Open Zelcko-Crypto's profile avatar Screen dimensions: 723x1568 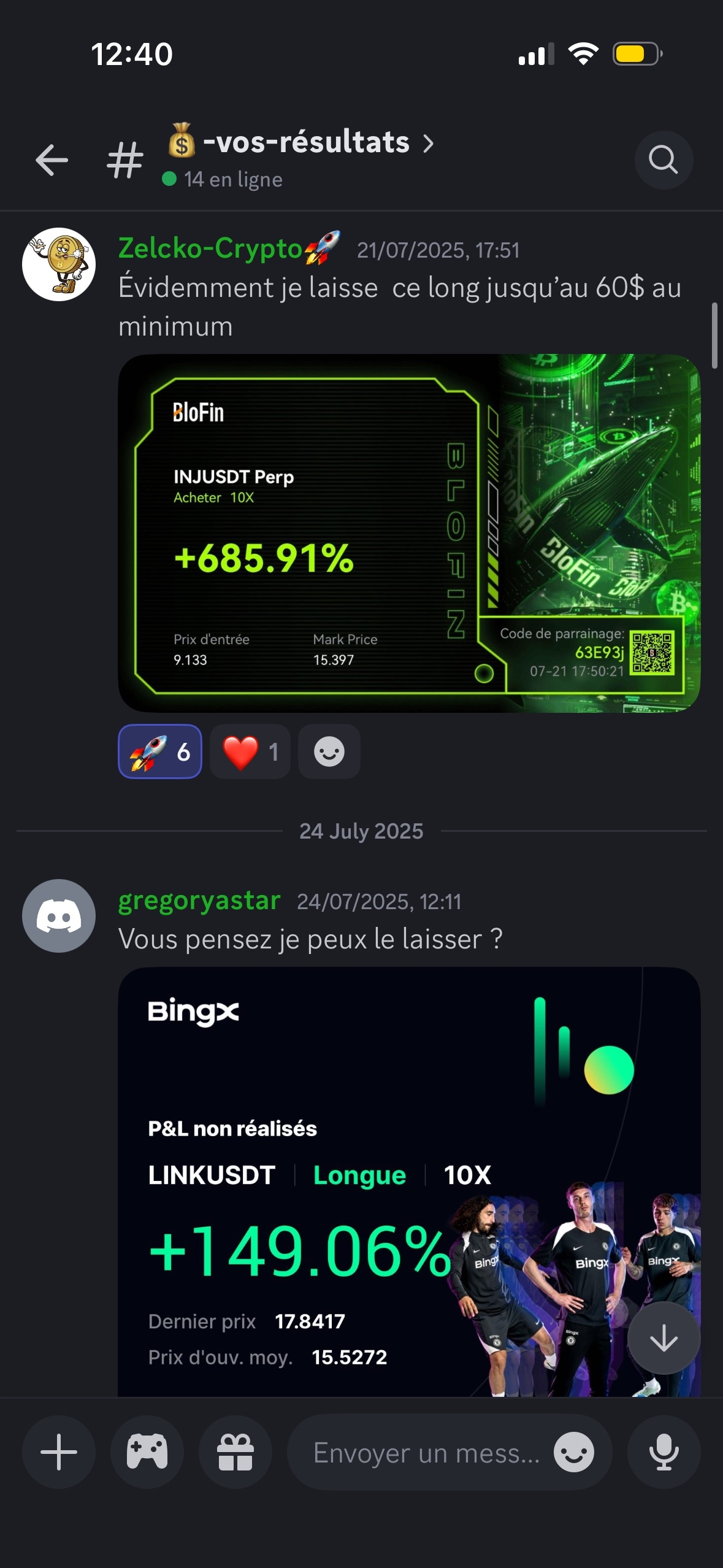59,264
